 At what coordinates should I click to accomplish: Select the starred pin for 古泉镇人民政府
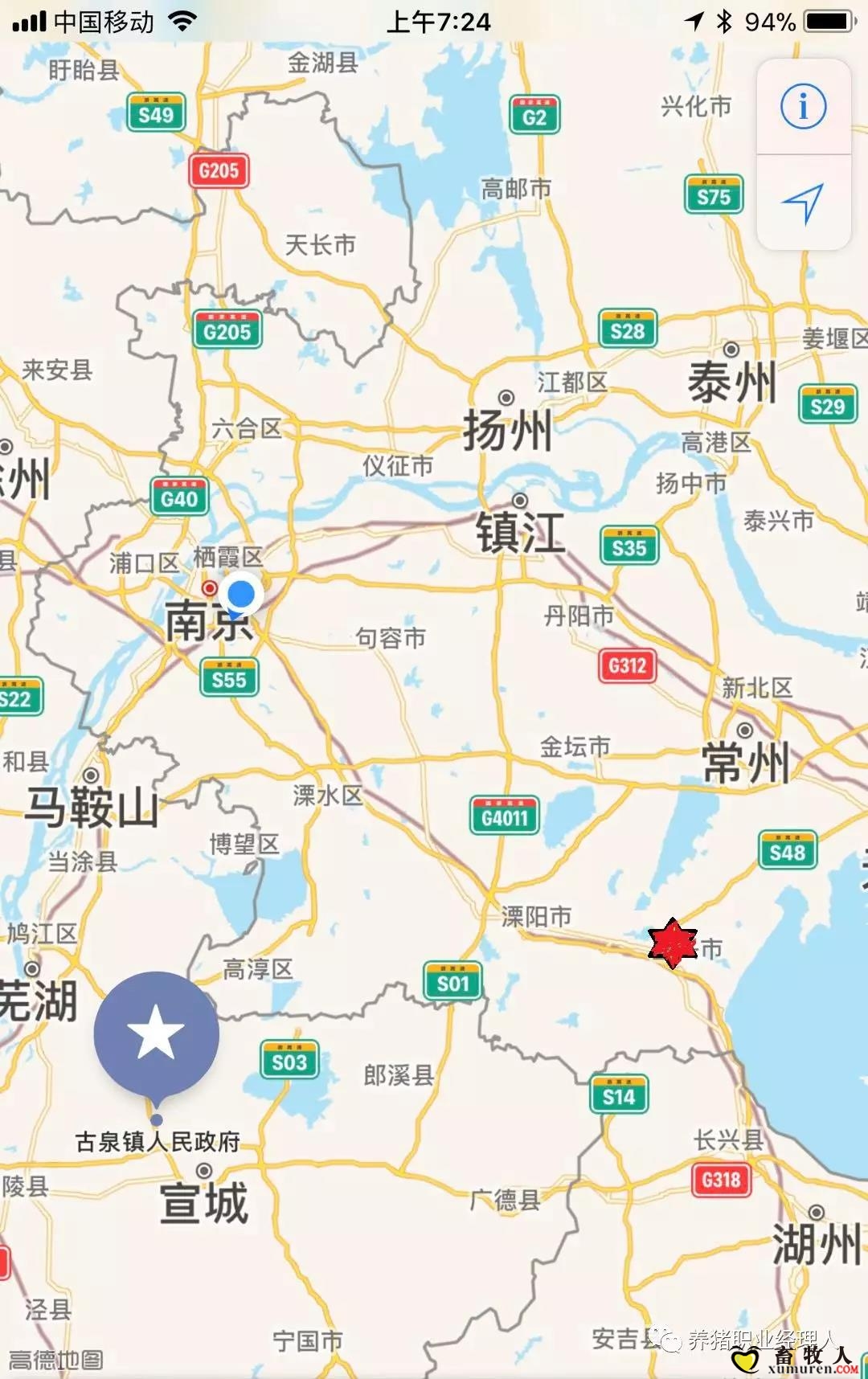pyautogui.click(x=156, y=1034)
